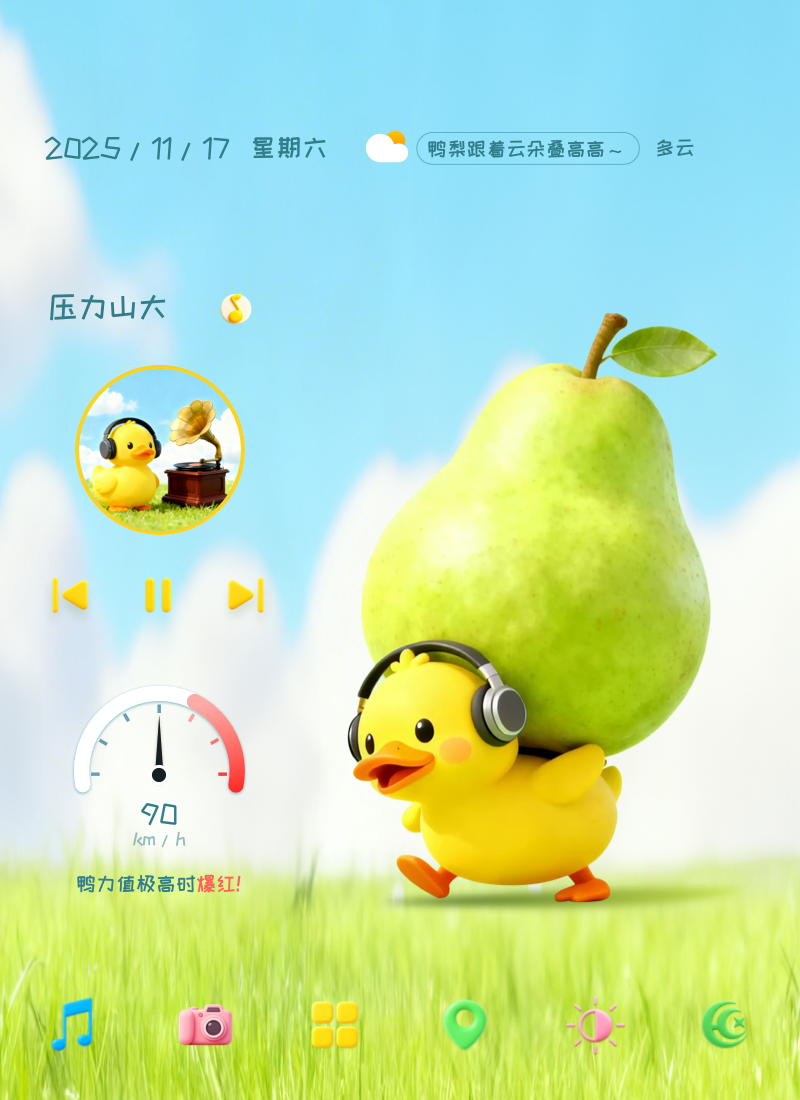Launch the pink camera app
The height and width of the screenshot is (1100, 800).
(205, 1025)
